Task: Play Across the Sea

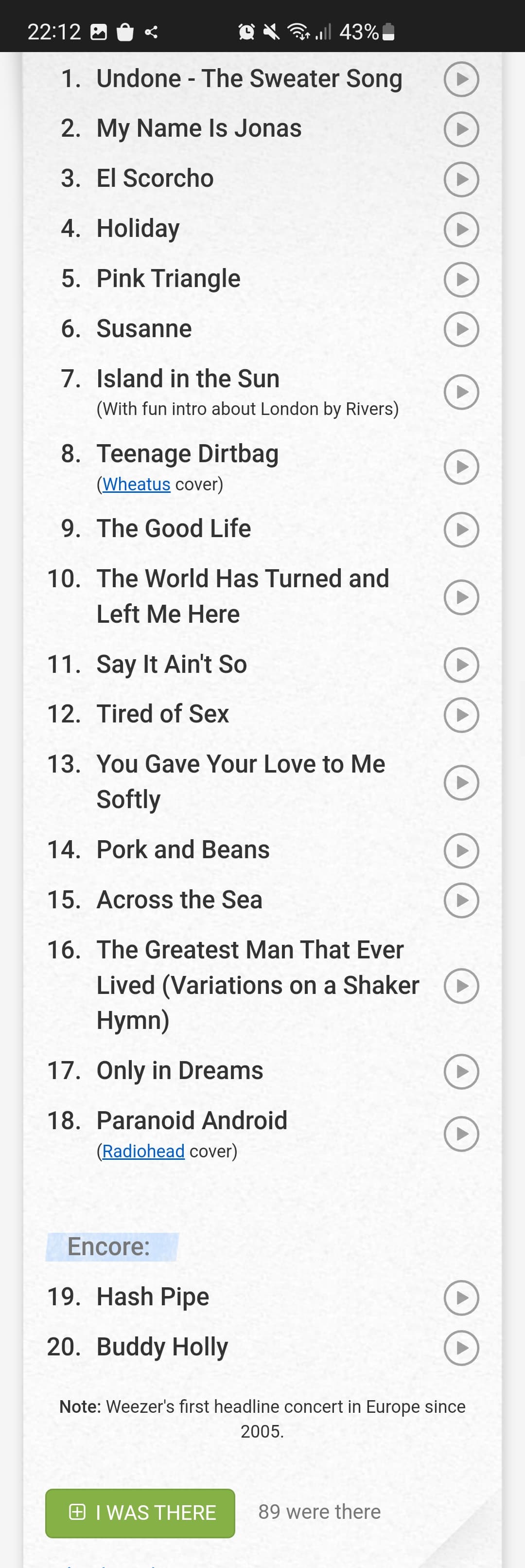Action: click(x=461, y=900)
